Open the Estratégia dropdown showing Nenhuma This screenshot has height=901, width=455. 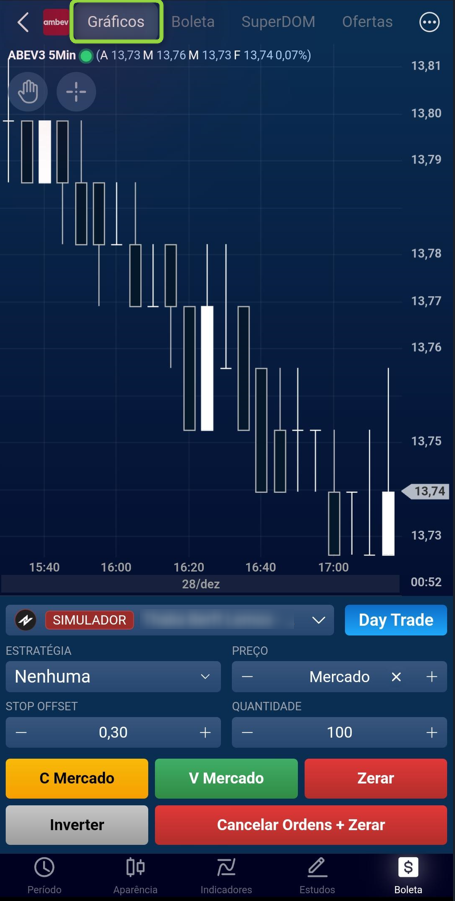point(113,676)
